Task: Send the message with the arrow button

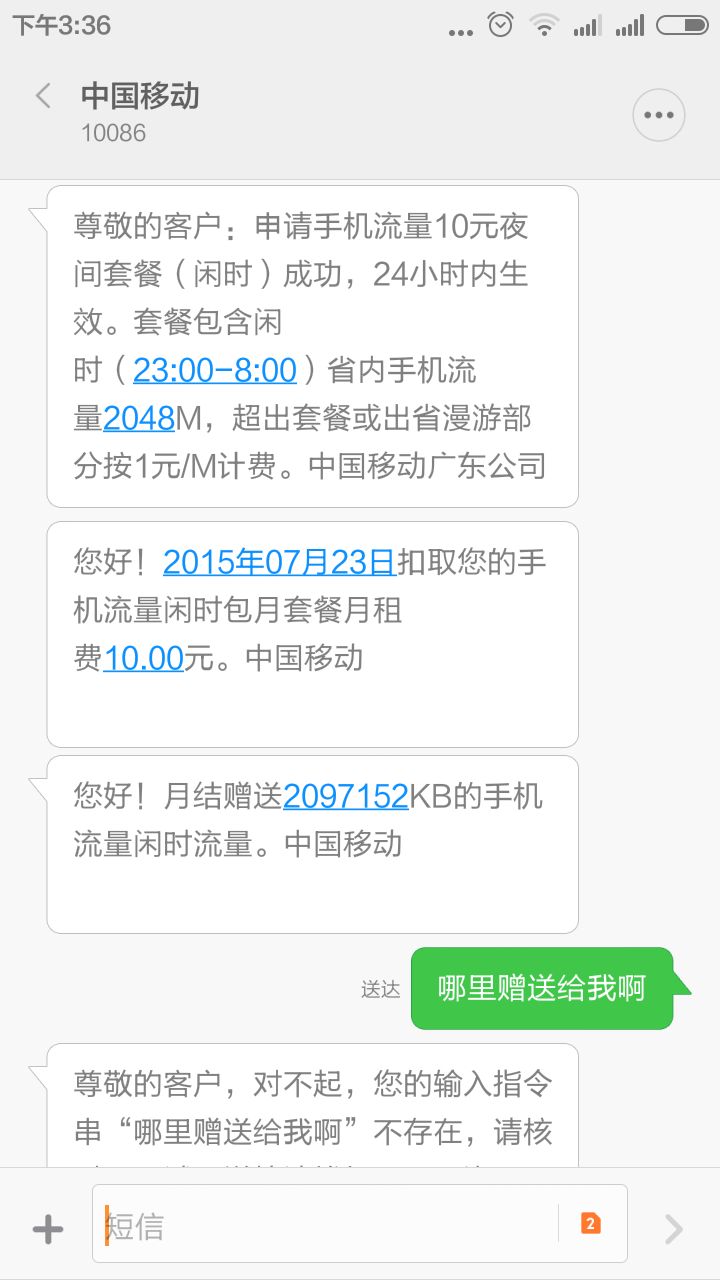Action: [x=674, y=1228]
